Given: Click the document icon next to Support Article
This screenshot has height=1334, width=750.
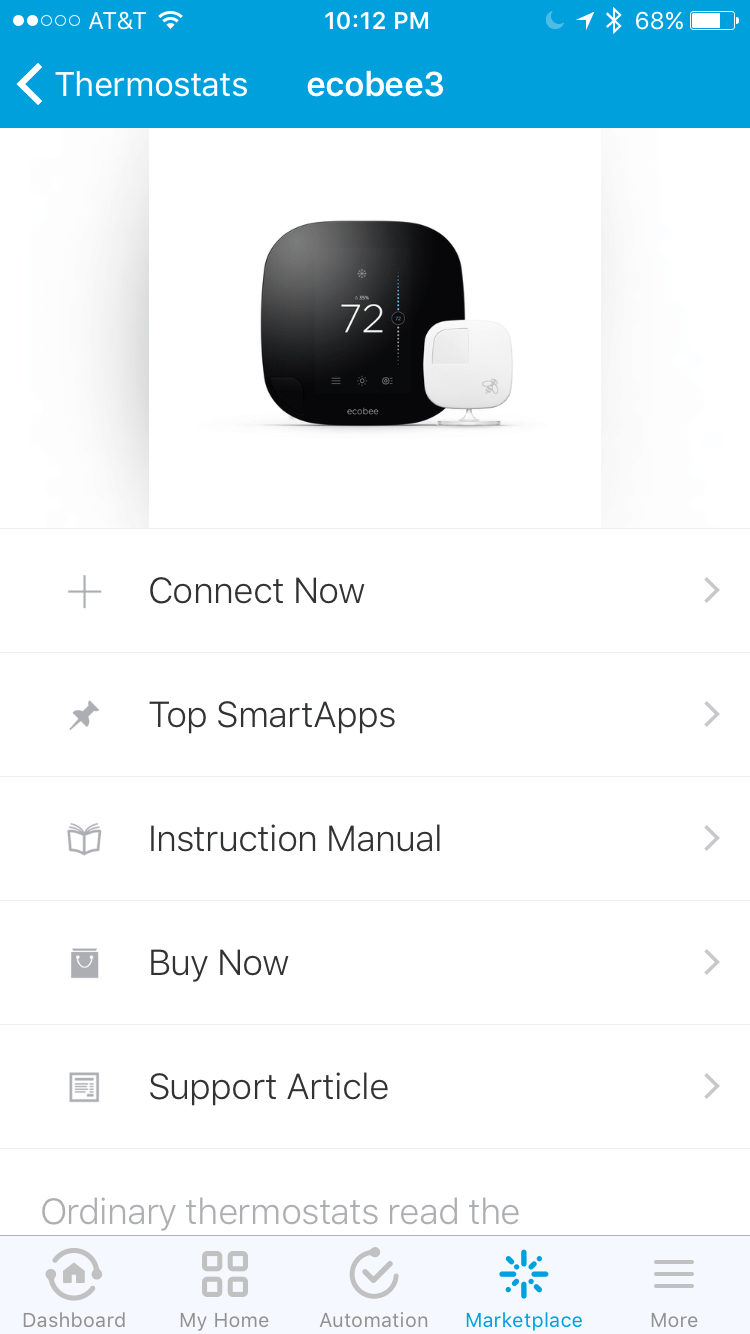Looking at the screenshot, I should [x=84, y=1086].
